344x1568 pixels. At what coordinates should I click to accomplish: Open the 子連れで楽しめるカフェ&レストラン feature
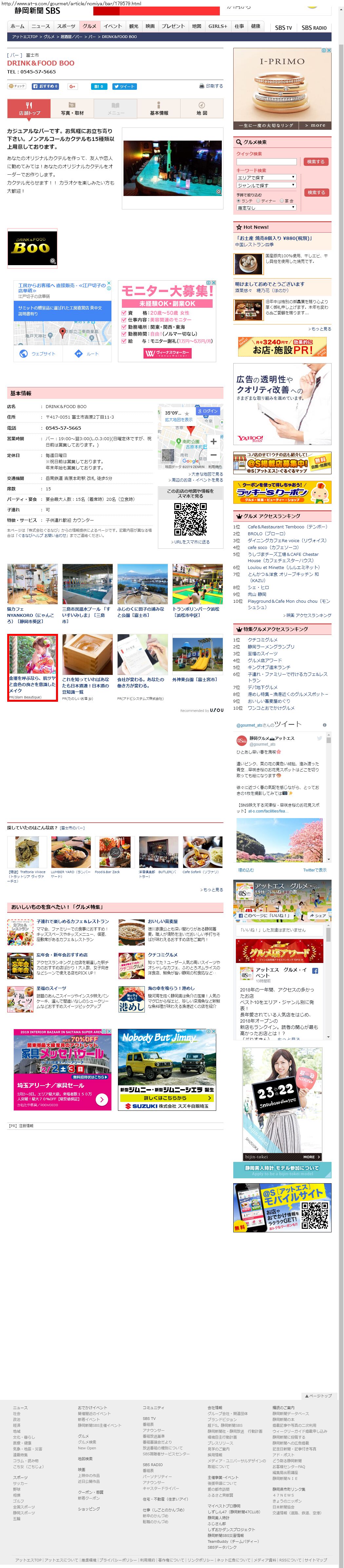[72, 922]
